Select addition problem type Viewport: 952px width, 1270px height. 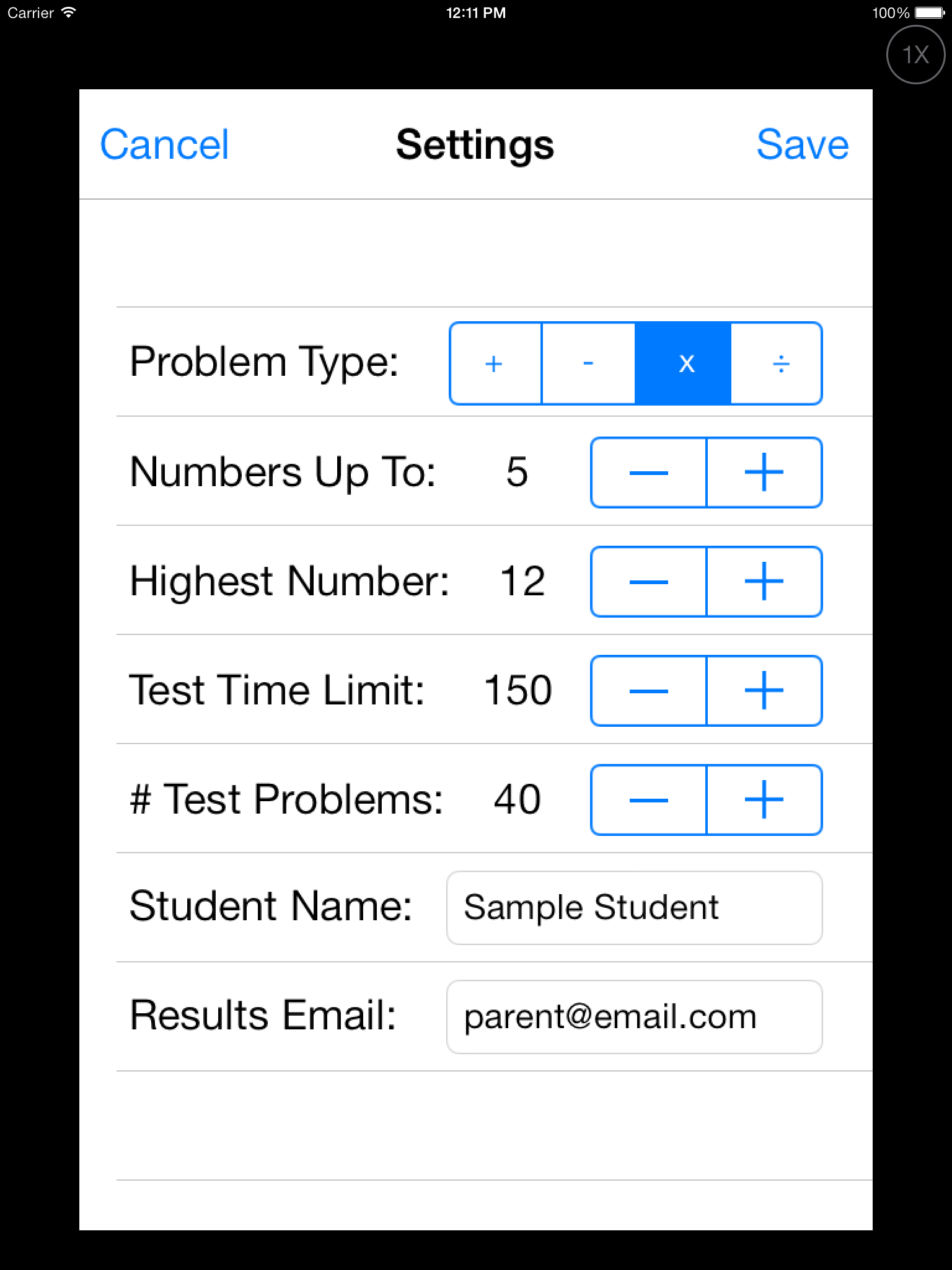point(495,363)
